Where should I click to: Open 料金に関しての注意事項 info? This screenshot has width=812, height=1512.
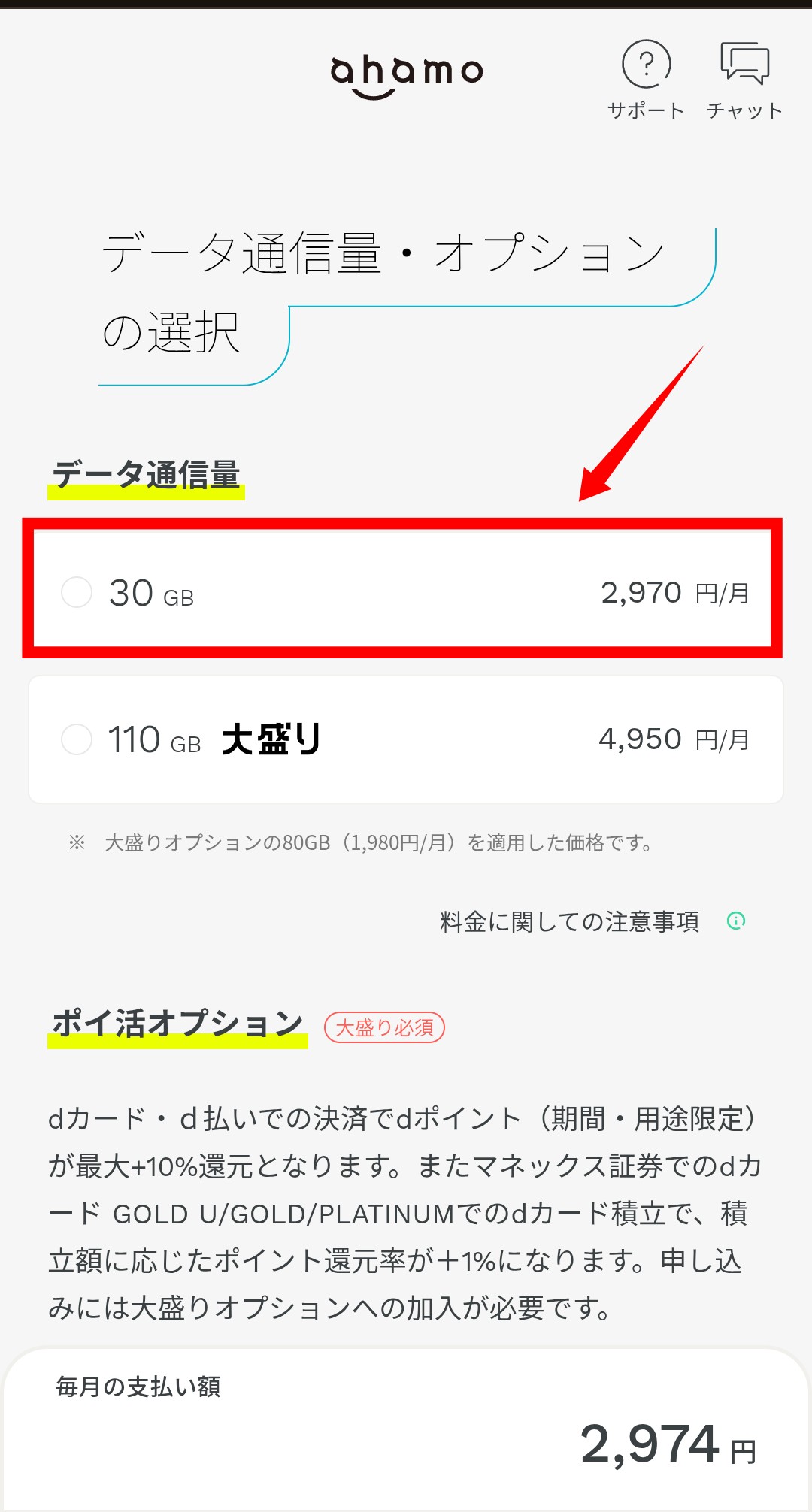592,921
